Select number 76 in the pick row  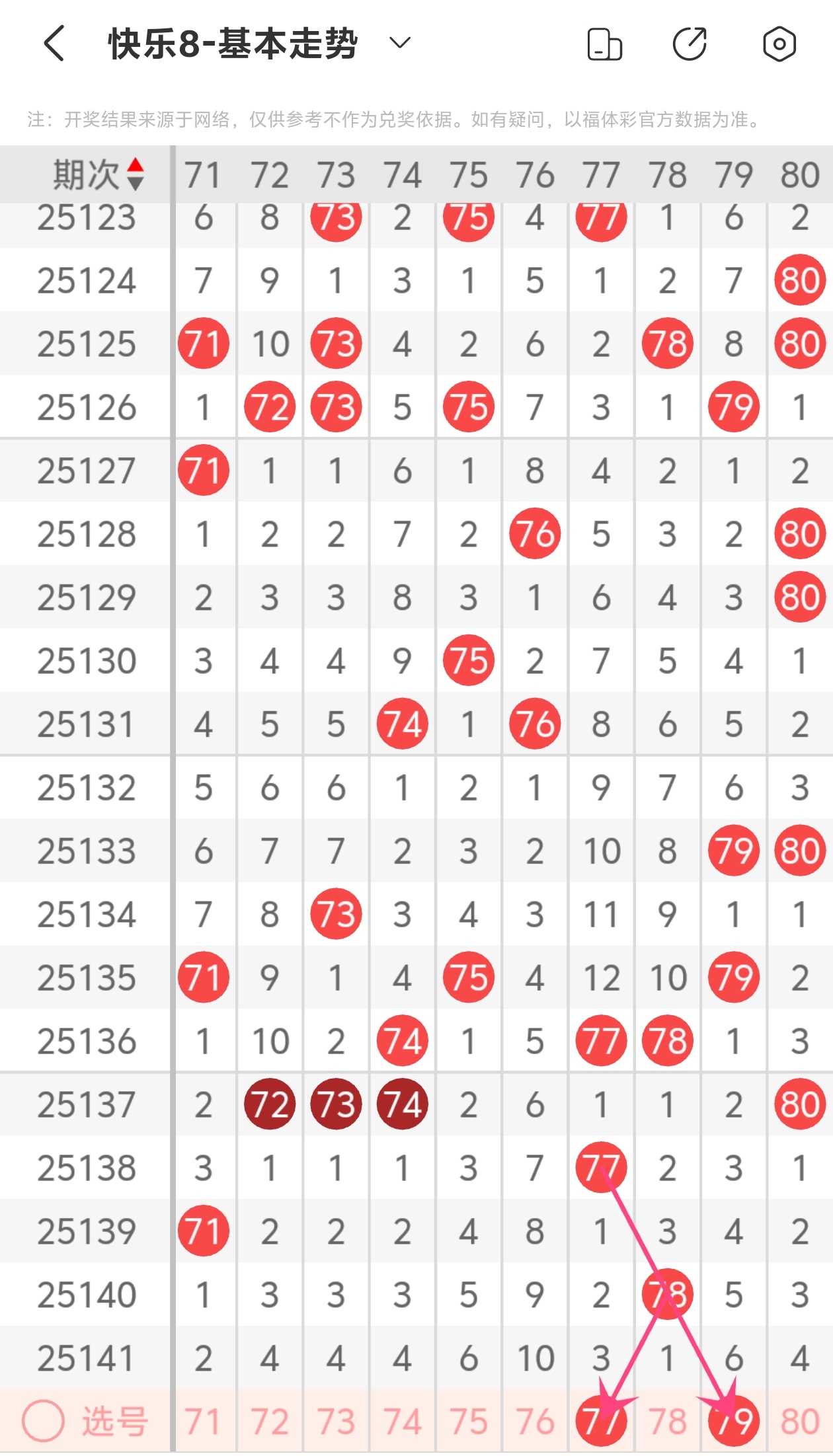[535, 1422]
